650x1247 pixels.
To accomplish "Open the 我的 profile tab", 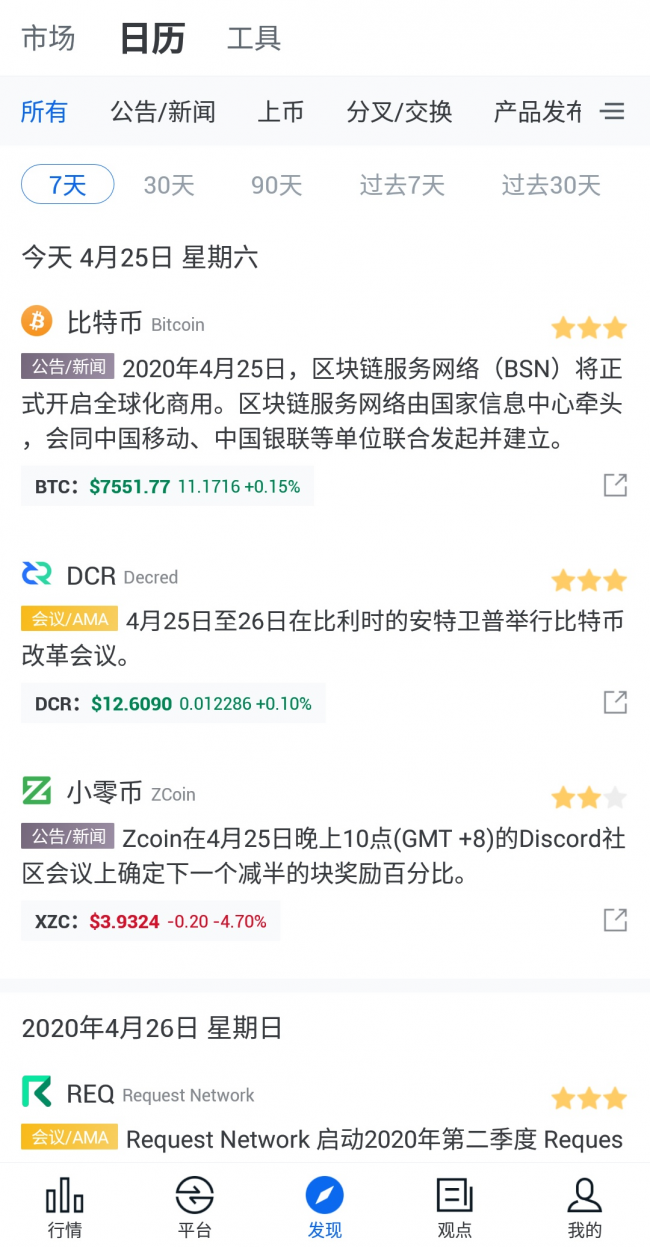I will [585, 1207].
